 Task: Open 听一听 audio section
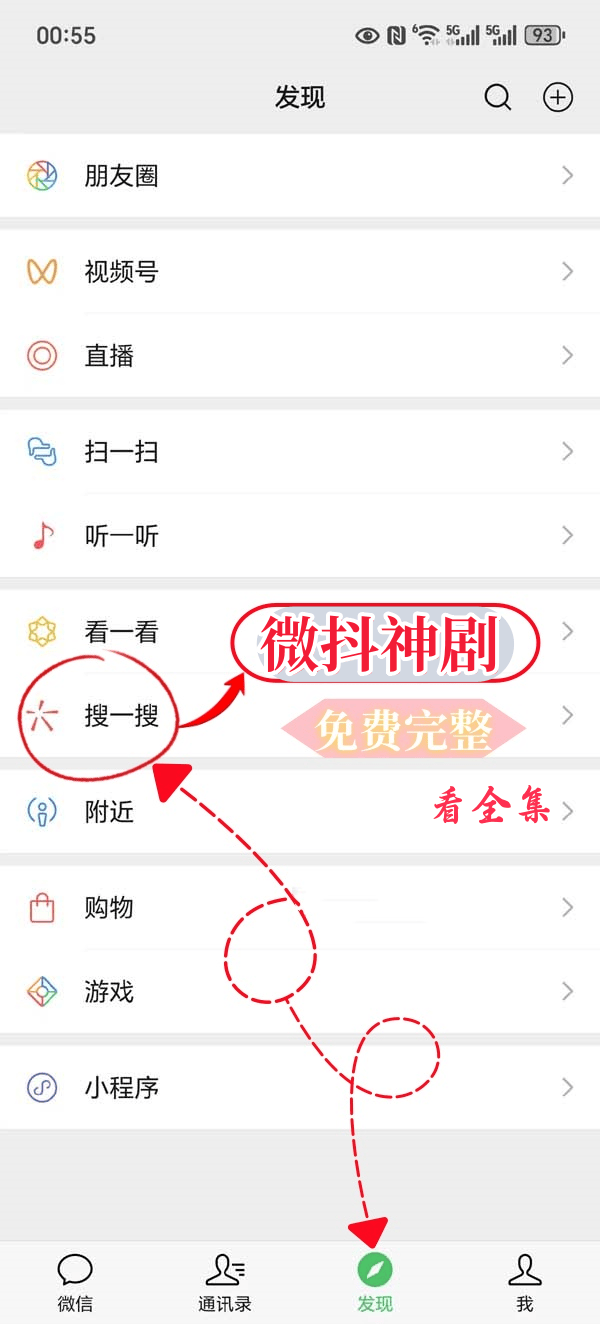(120, 536)
